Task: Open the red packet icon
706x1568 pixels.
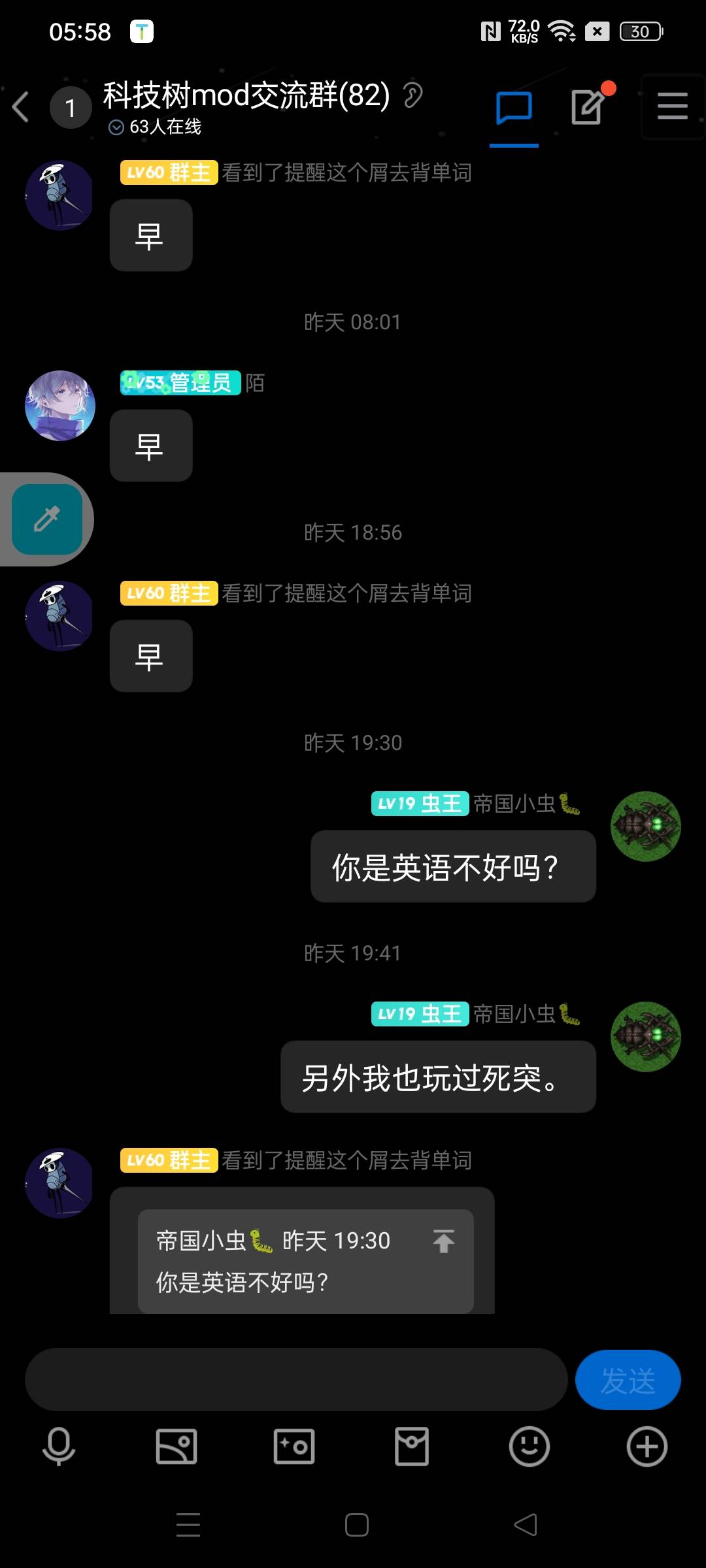Action: pyautogui.click(x=412, y=1446)
